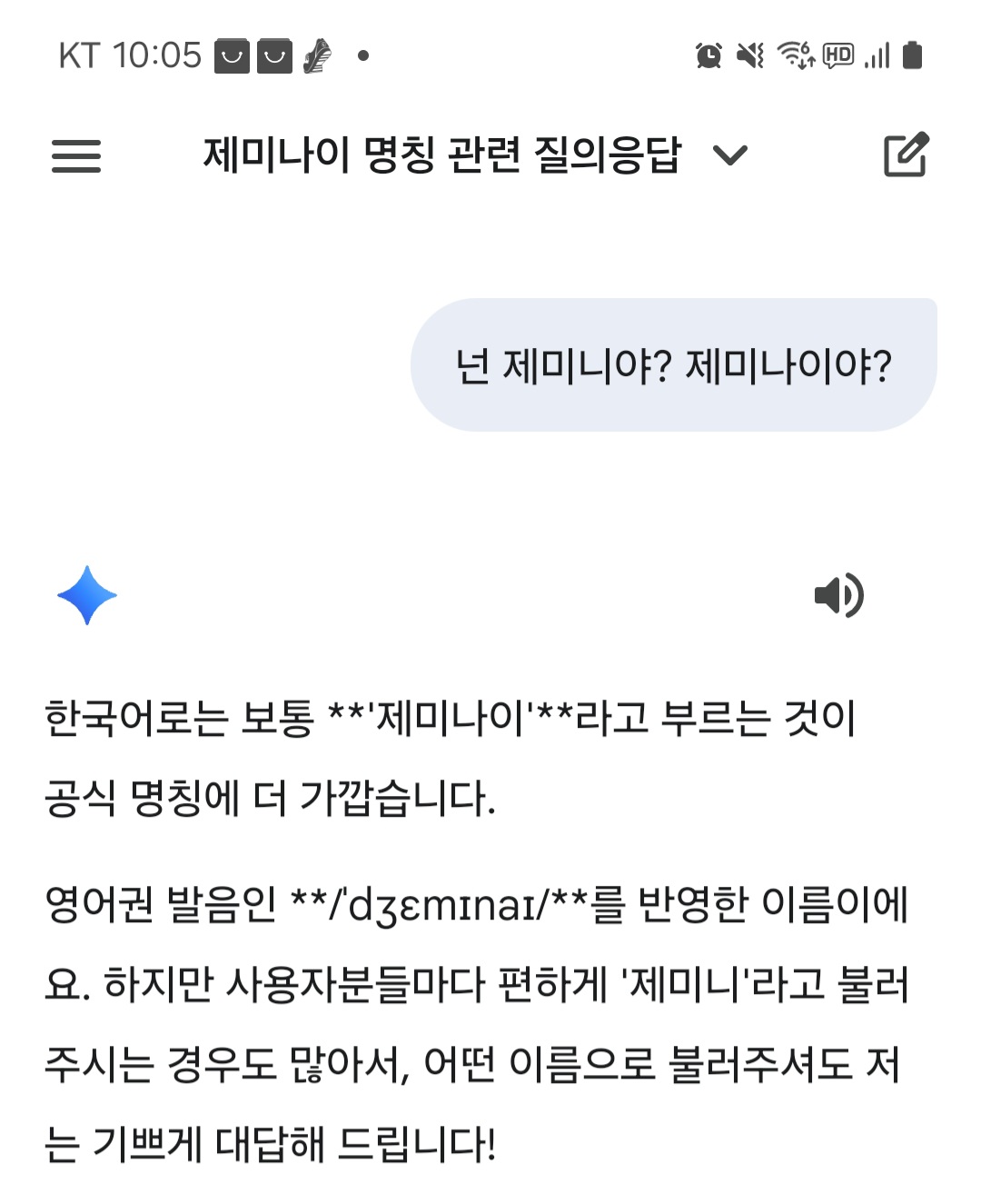Tap the HD call indicator icon
Image resolution: width=981 pixels, height=1204 pixels.
click(838, 55)
